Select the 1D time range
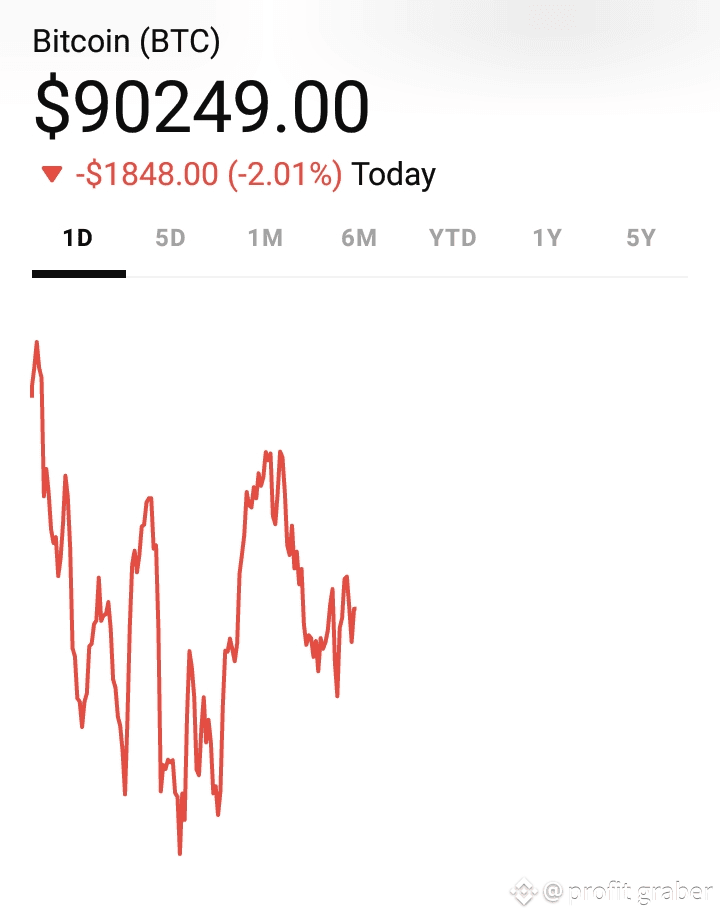 78,239
